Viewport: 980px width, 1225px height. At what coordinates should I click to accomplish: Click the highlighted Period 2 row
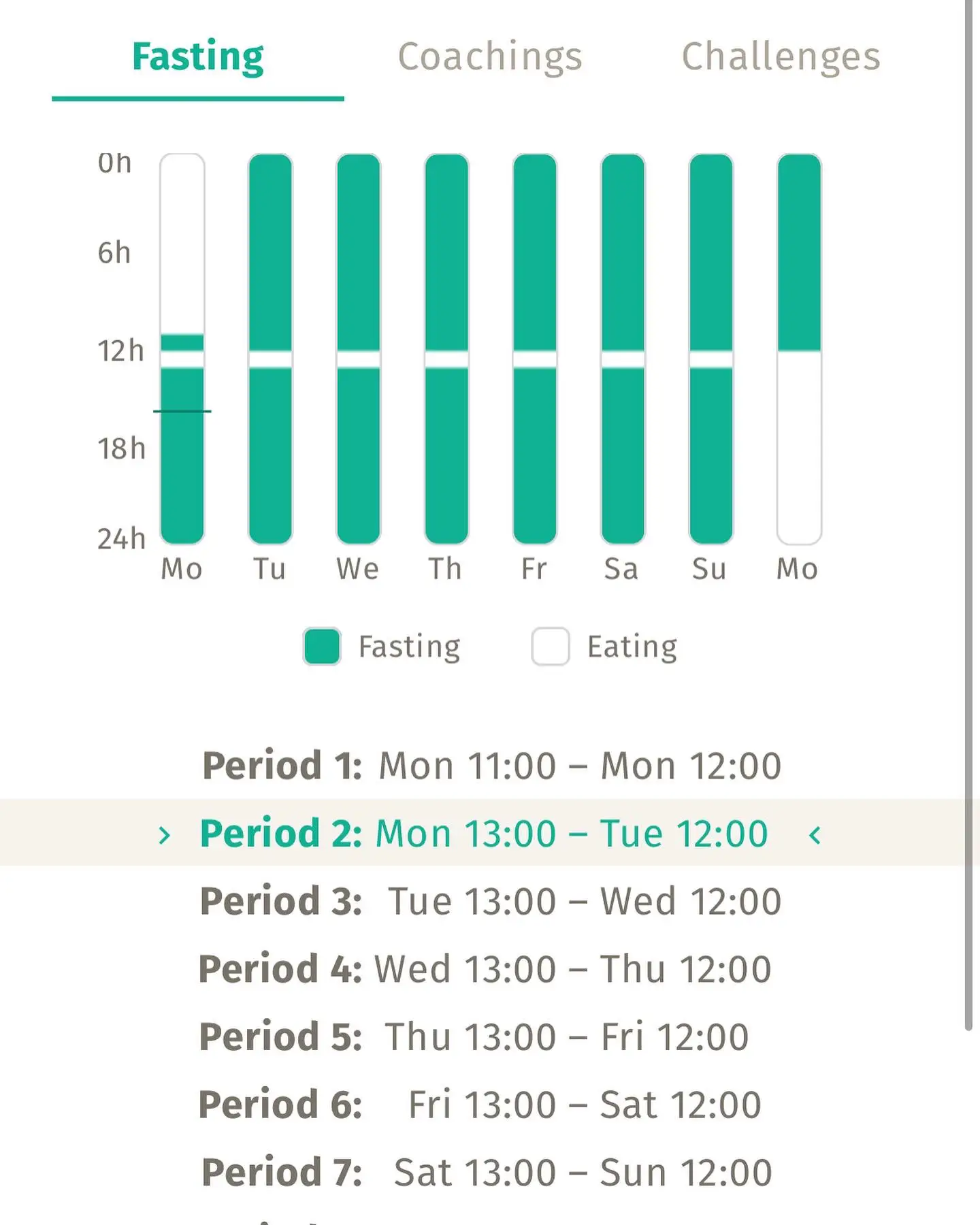(490, 833)
